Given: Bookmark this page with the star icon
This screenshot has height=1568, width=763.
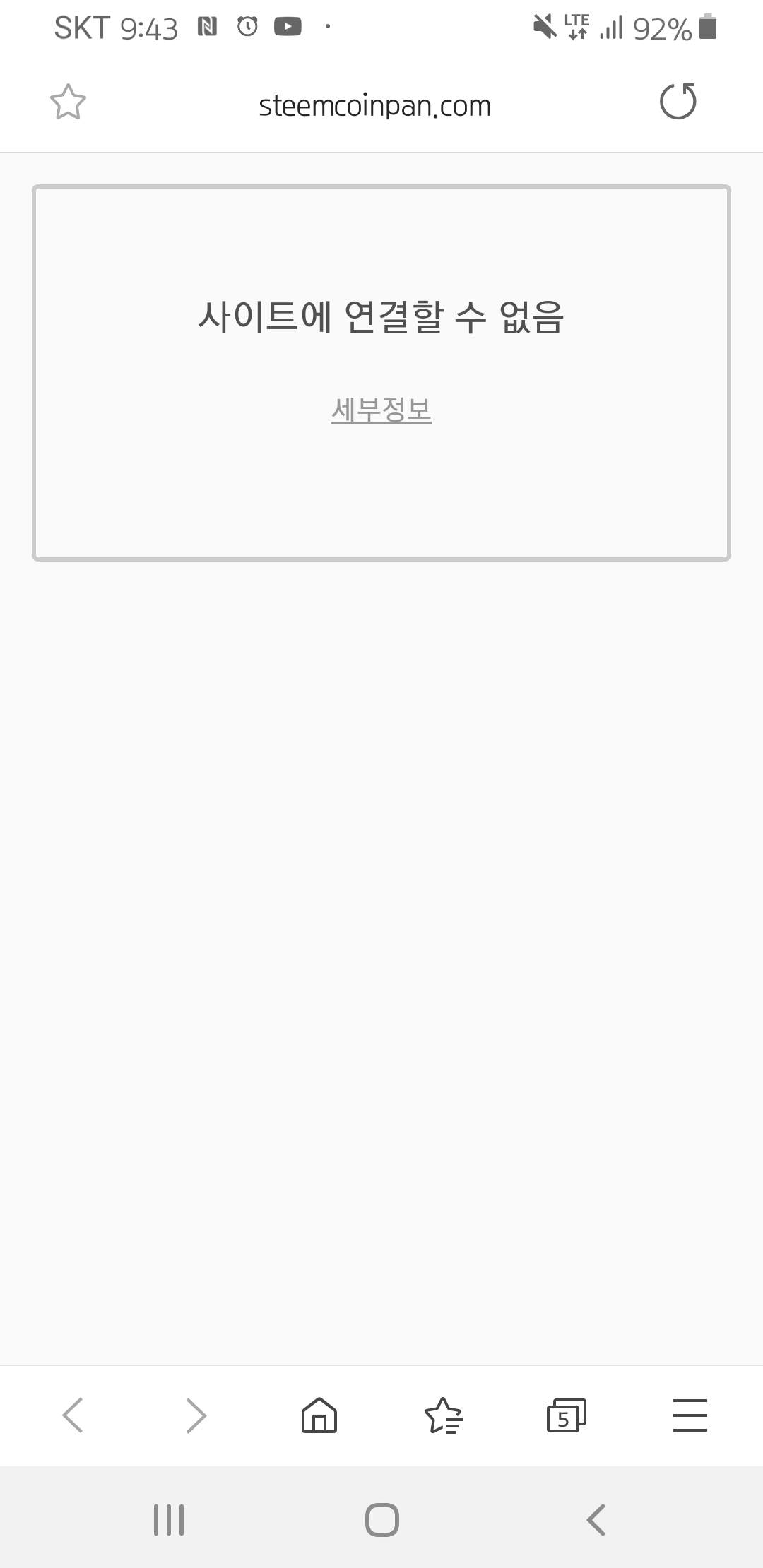Looking at the screenshot, I should pos(68,102).
